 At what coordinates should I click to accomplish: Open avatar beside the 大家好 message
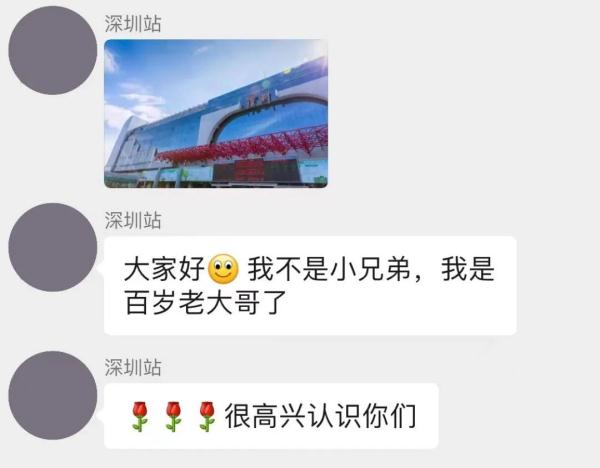pos(51,247)
